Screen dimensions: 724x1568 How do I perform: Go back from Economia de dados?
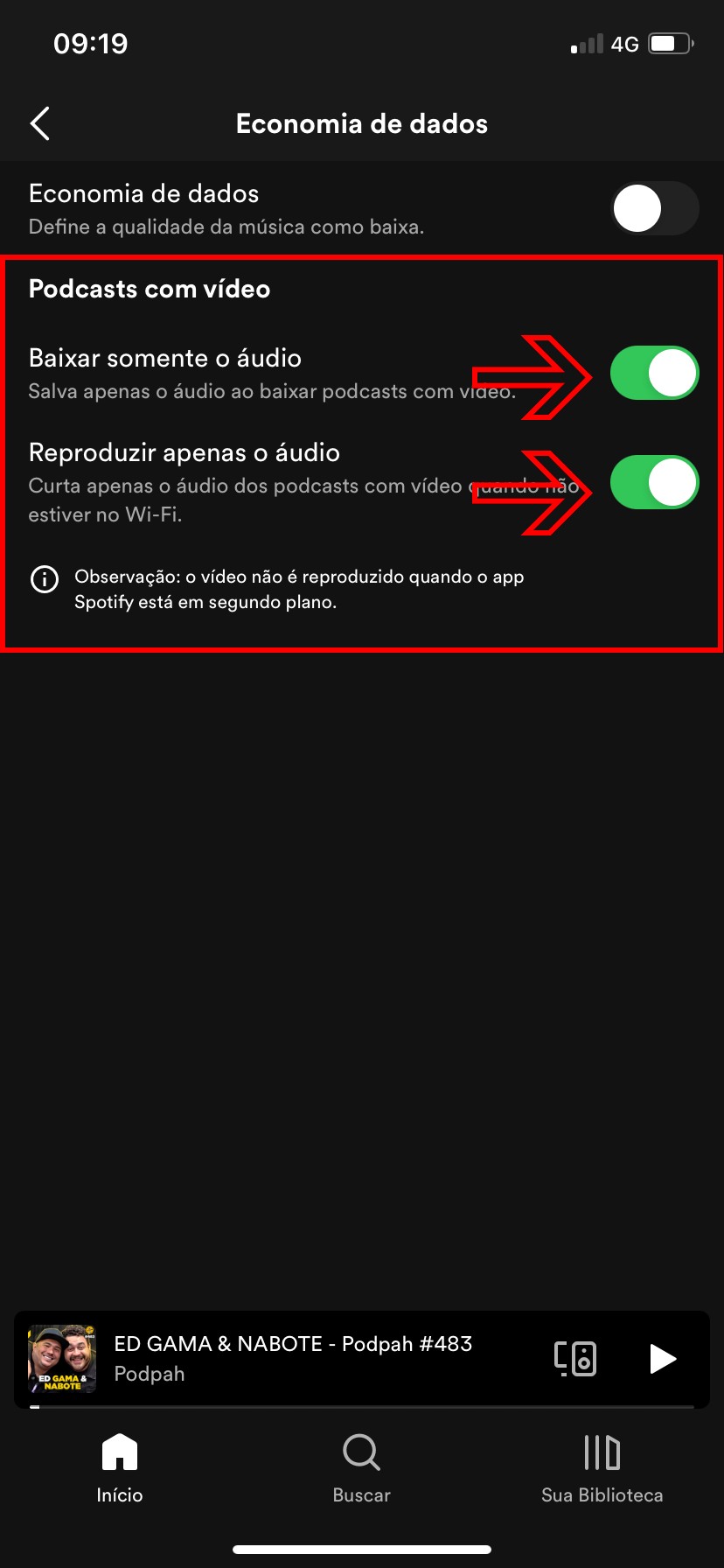click(40, 124)
